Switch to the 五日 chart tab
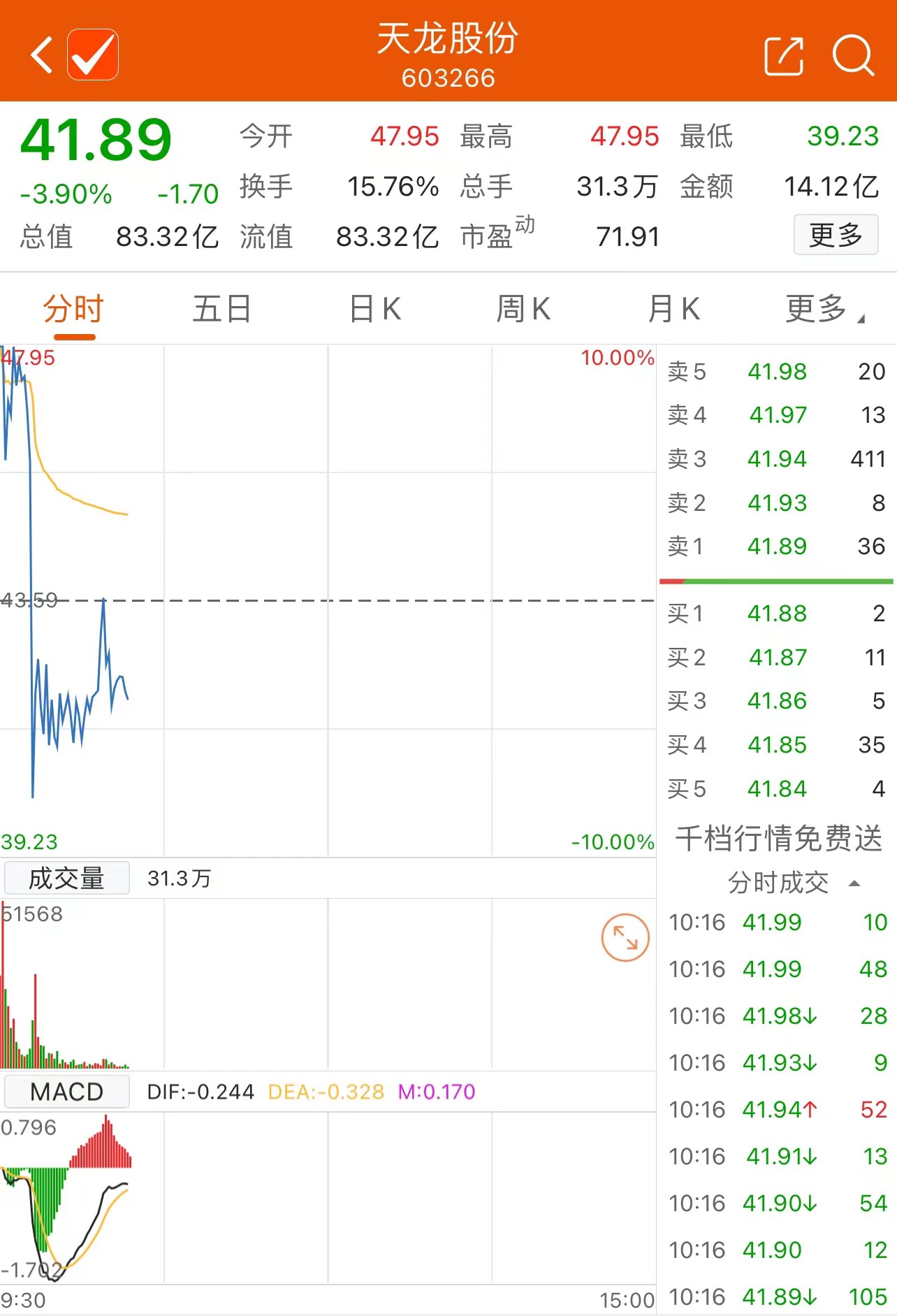Viewport: 897px width, 1316px height. (222, 310)
